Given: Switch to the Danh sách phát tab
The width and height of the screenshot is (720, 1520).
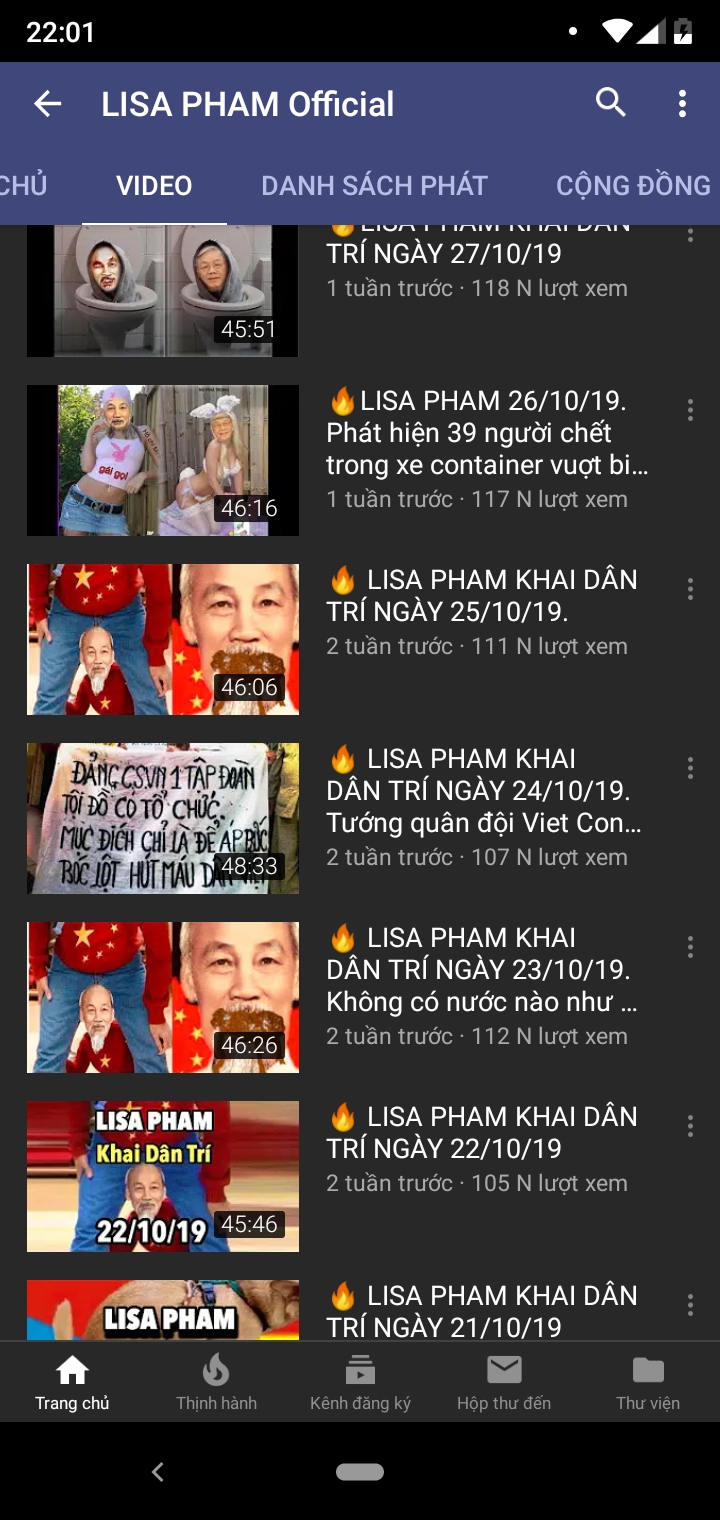Looking at the screenshot, I should click(x=374, y=185).
